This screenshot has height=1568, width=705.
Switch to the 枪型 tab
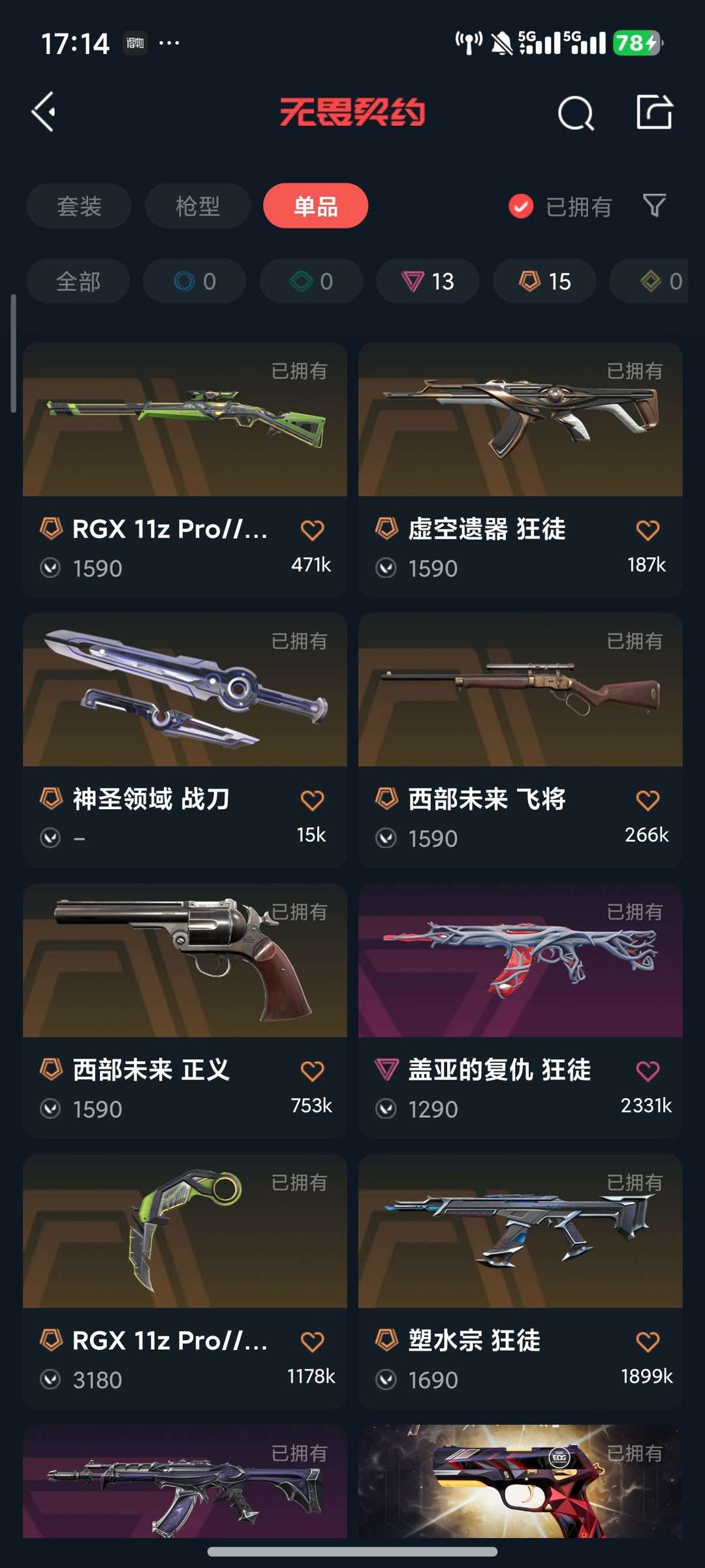pyautogui.click(x=197, y=206)
